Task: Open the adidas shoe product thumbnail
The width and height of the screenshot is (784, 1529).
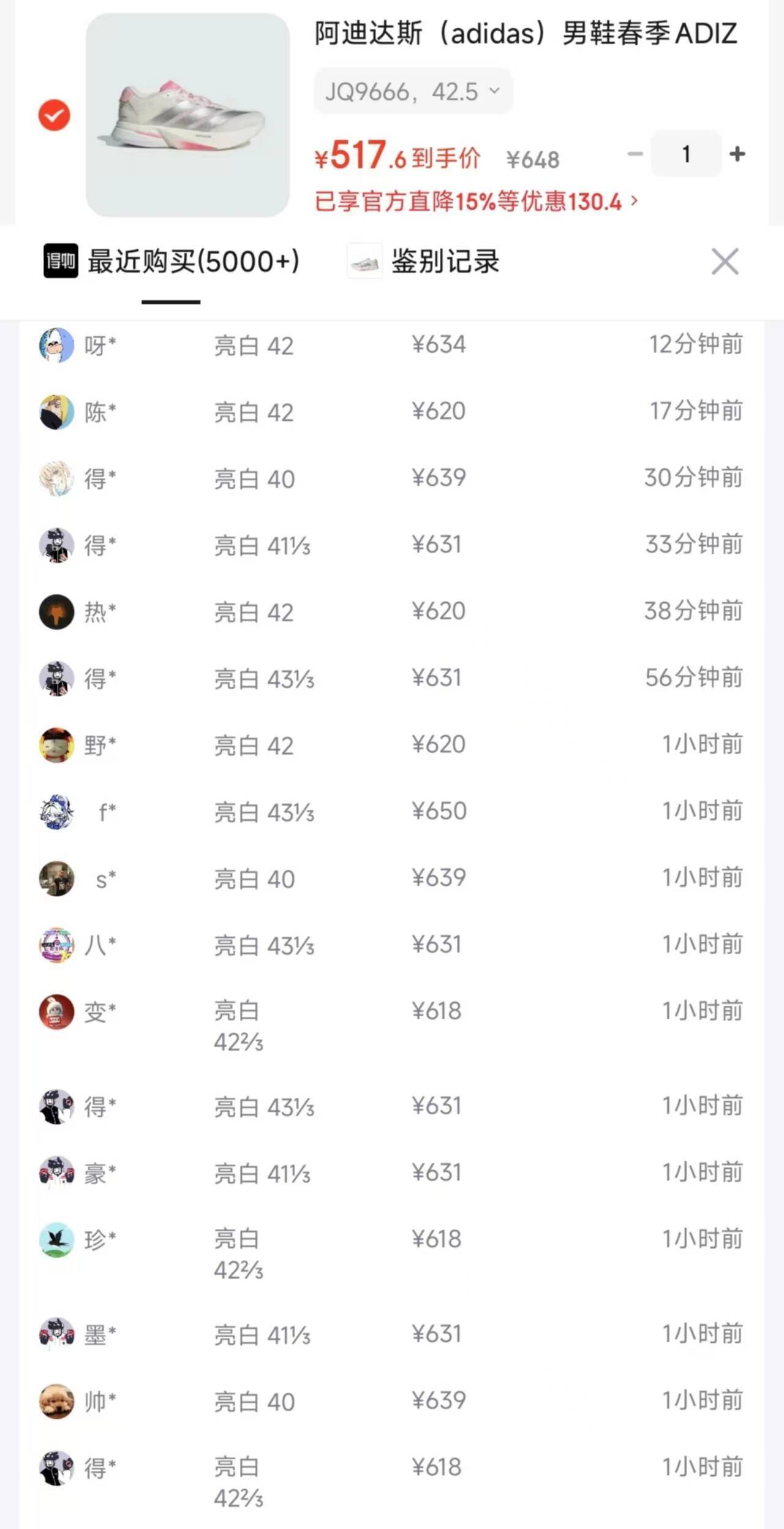Action: pos(187,115)
